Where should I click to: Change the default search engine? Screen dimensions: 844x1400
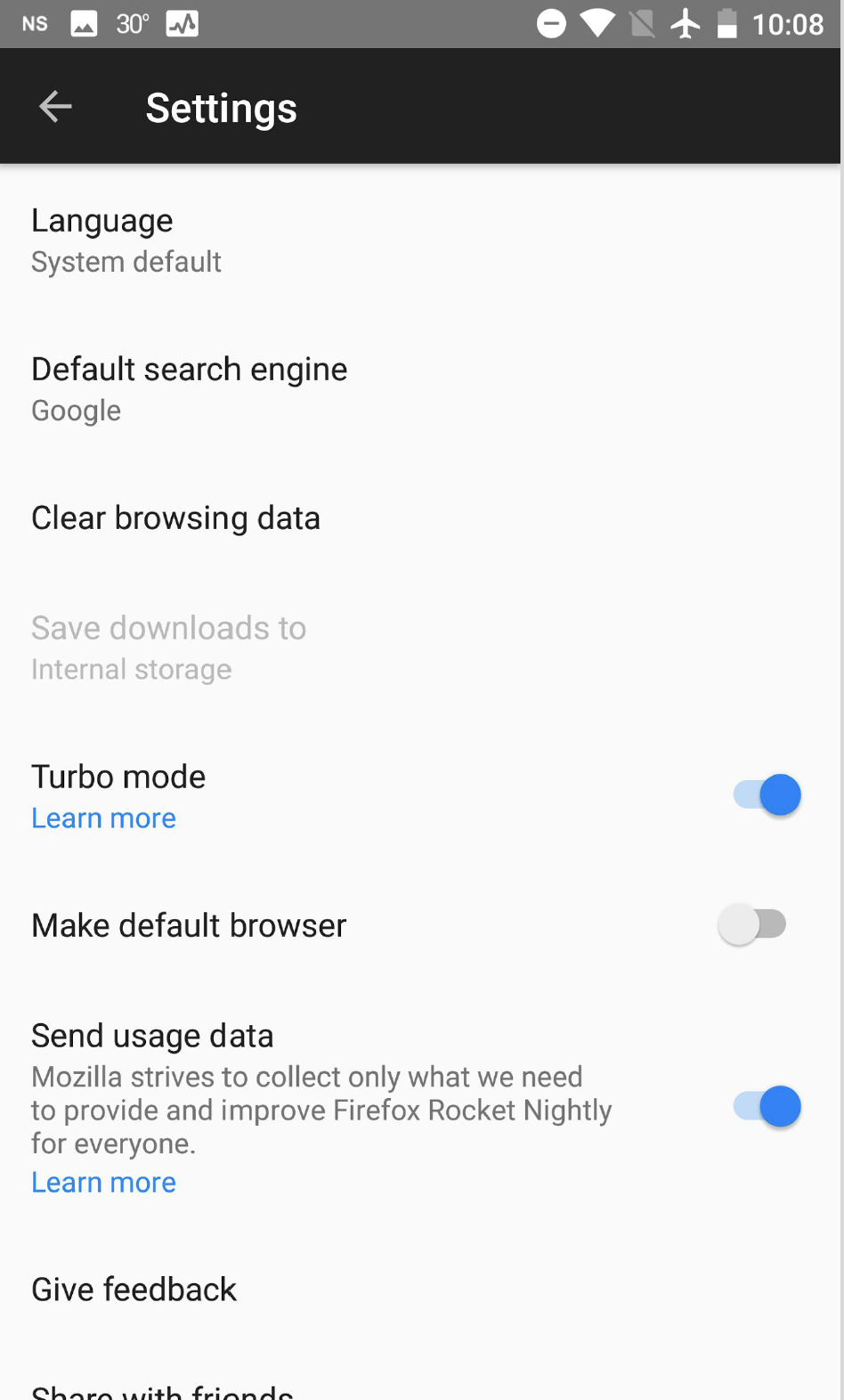coord(189,388)
